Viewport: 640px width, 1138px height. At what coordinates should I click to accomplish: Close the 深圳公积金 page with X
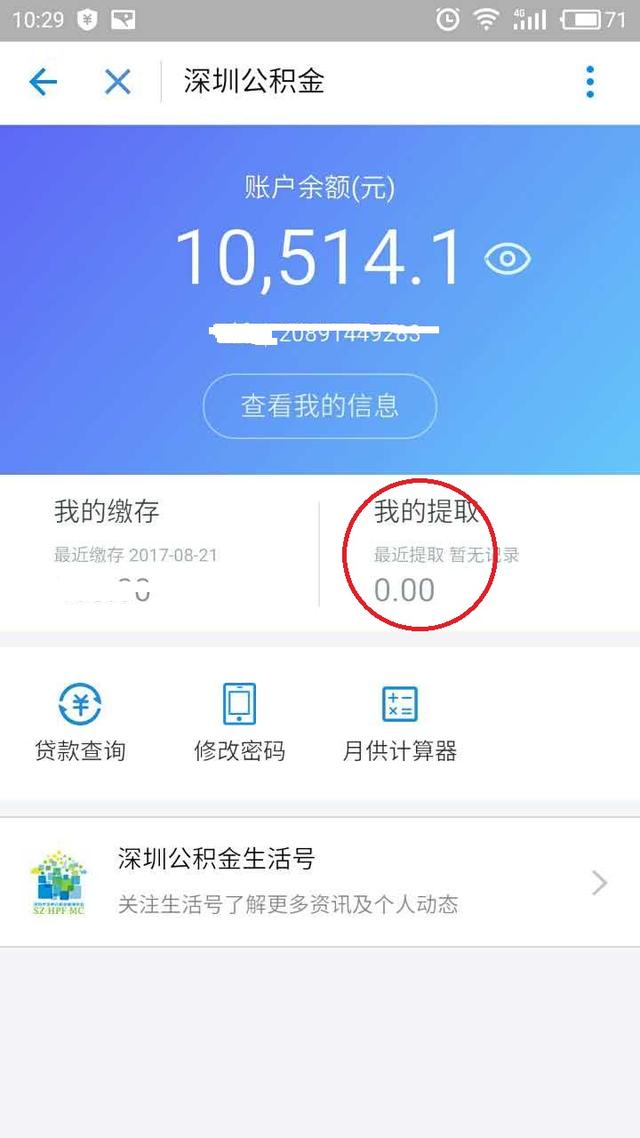pos(118,82)
